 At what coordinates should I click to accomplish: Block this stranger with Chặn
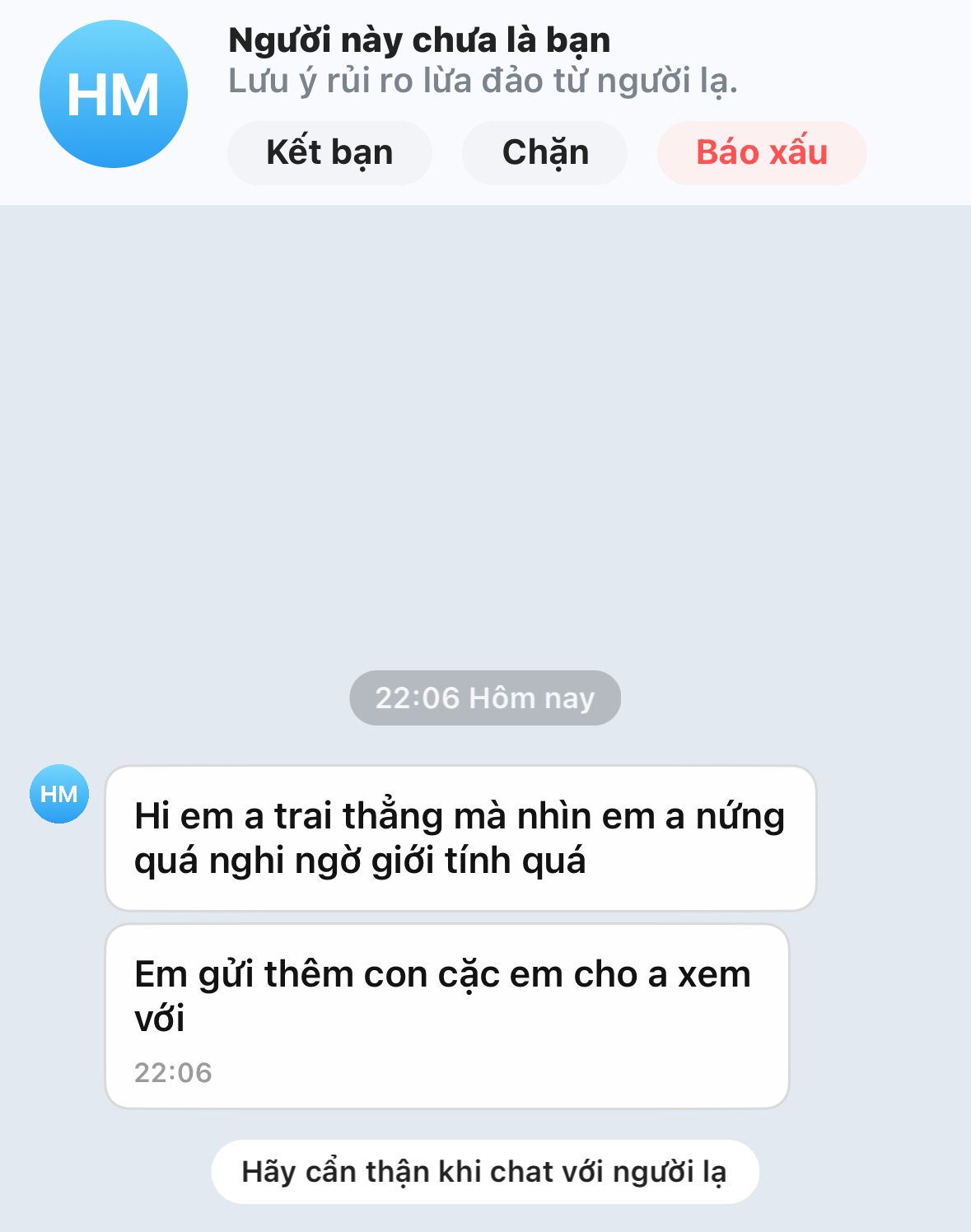click(545, 153)
